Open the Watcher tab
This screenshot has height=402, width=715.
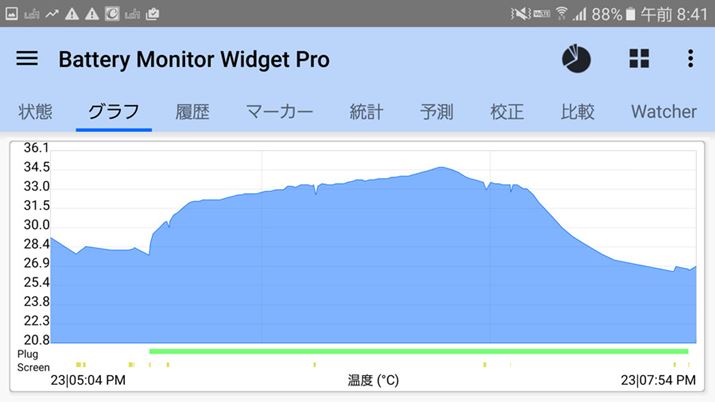[x=663, y=111]
